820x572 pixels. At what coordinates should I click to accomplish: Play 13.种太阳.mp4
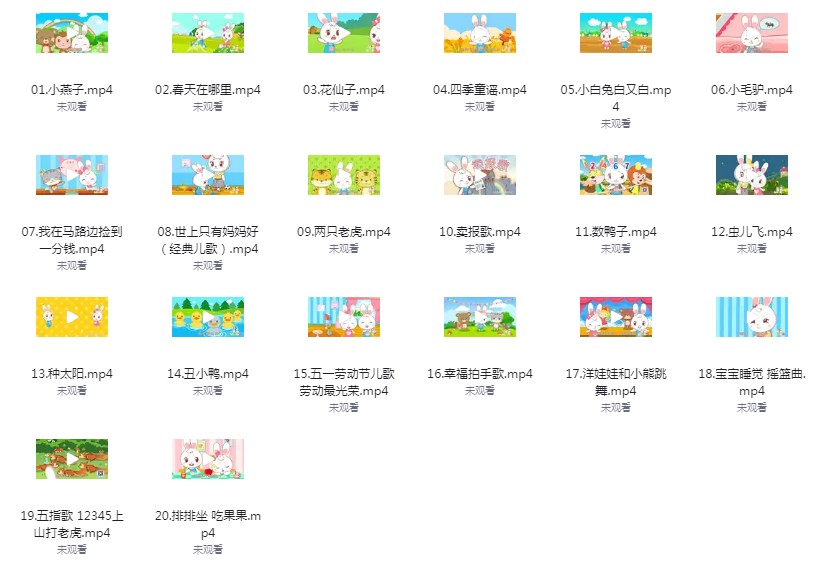(x=72, y=317)
